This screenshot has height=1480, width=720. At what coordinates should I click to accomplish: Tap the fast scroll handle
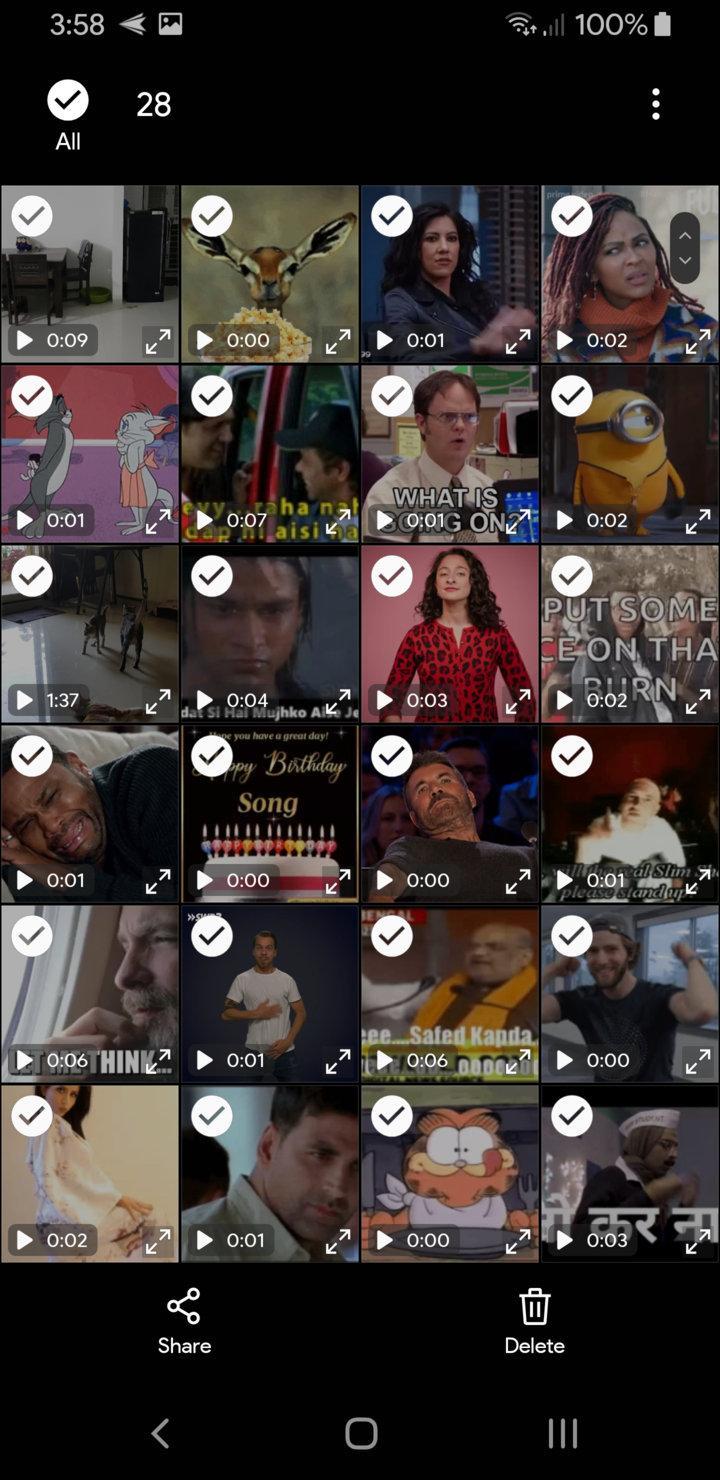pyautogui.click(x=685, y=246)
